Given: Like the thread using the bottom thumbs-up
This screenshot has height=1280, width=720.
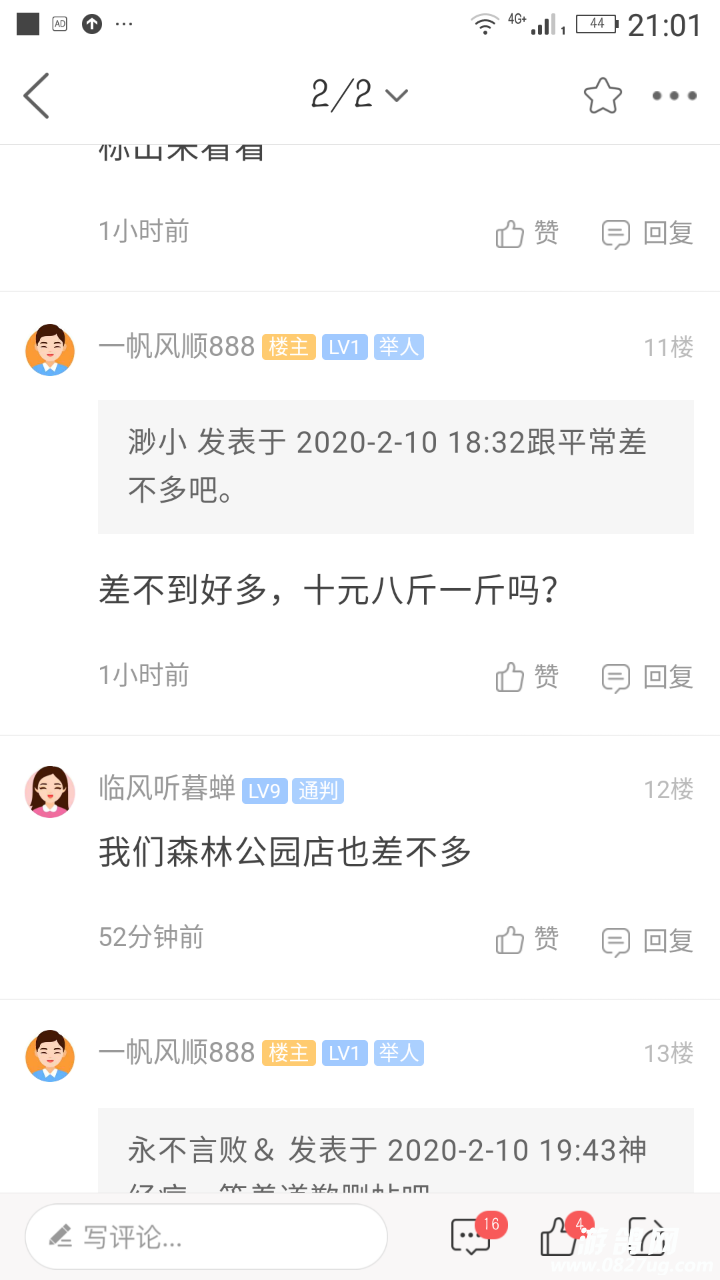Looking at the screenshot, I should point(559,1236).
